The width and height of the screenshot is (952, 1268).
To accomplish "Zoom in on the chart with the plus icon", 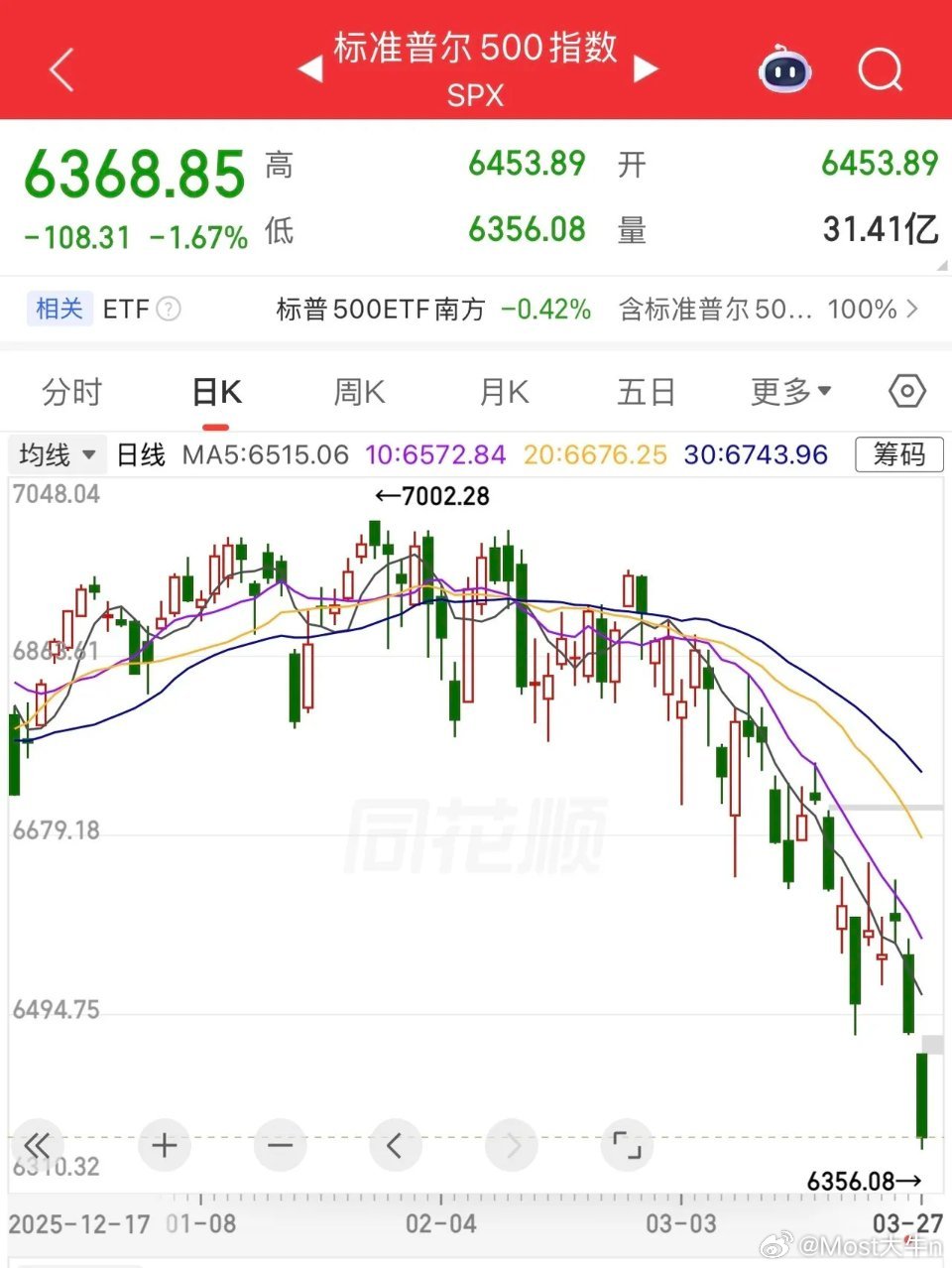I will [164, 1145].
